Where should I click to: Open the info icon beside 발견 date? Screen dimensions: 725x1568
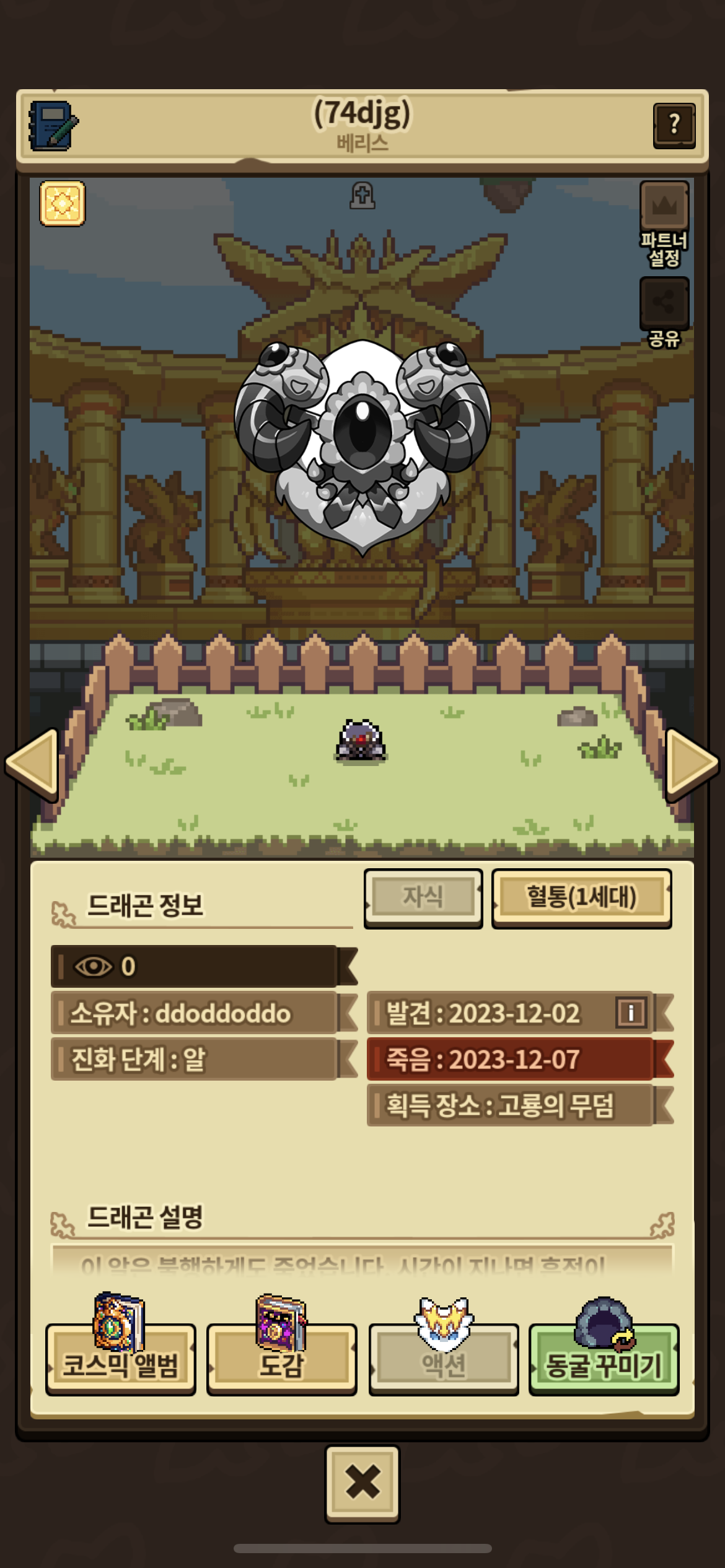pos(631,1013)
